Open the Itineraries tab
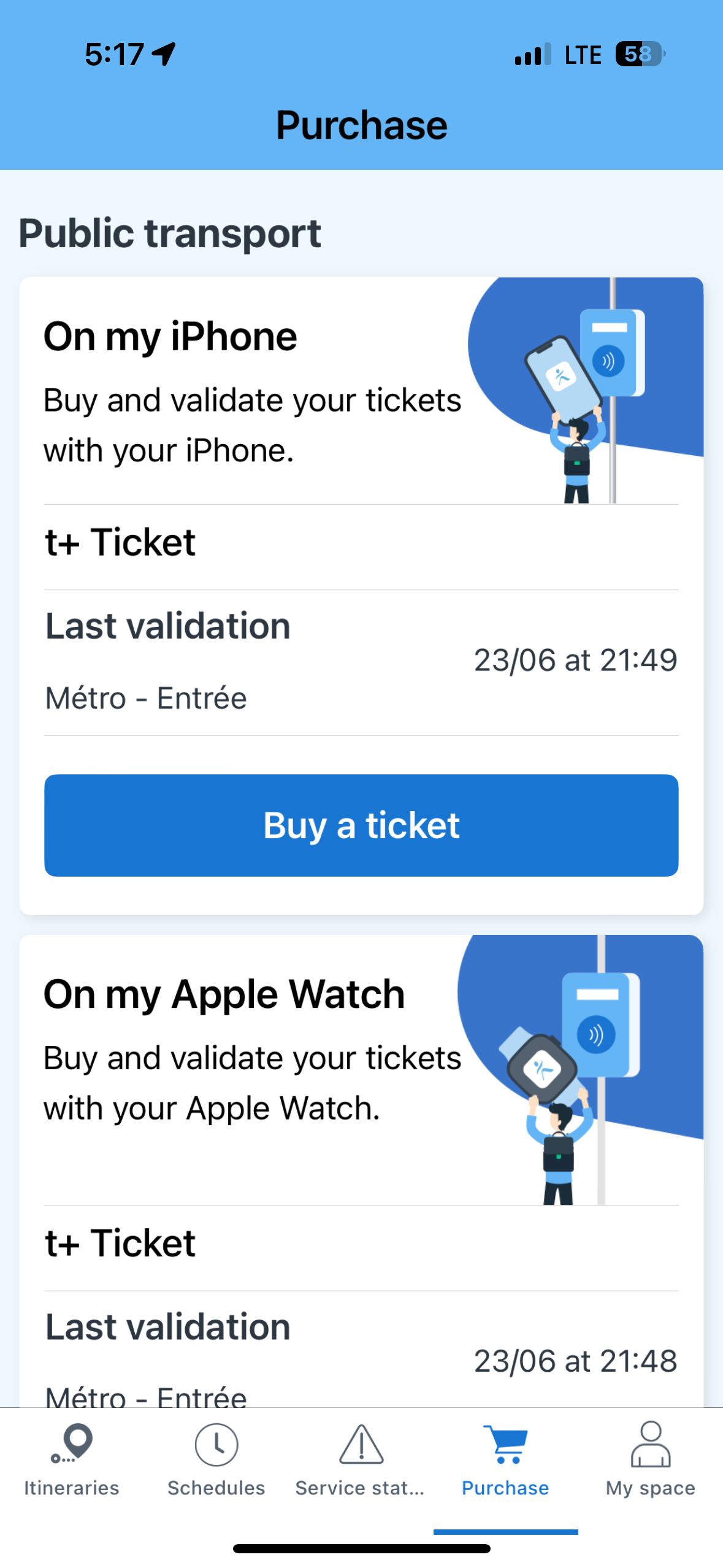This screenshot has width=723, height=1568. (72, 1460)
